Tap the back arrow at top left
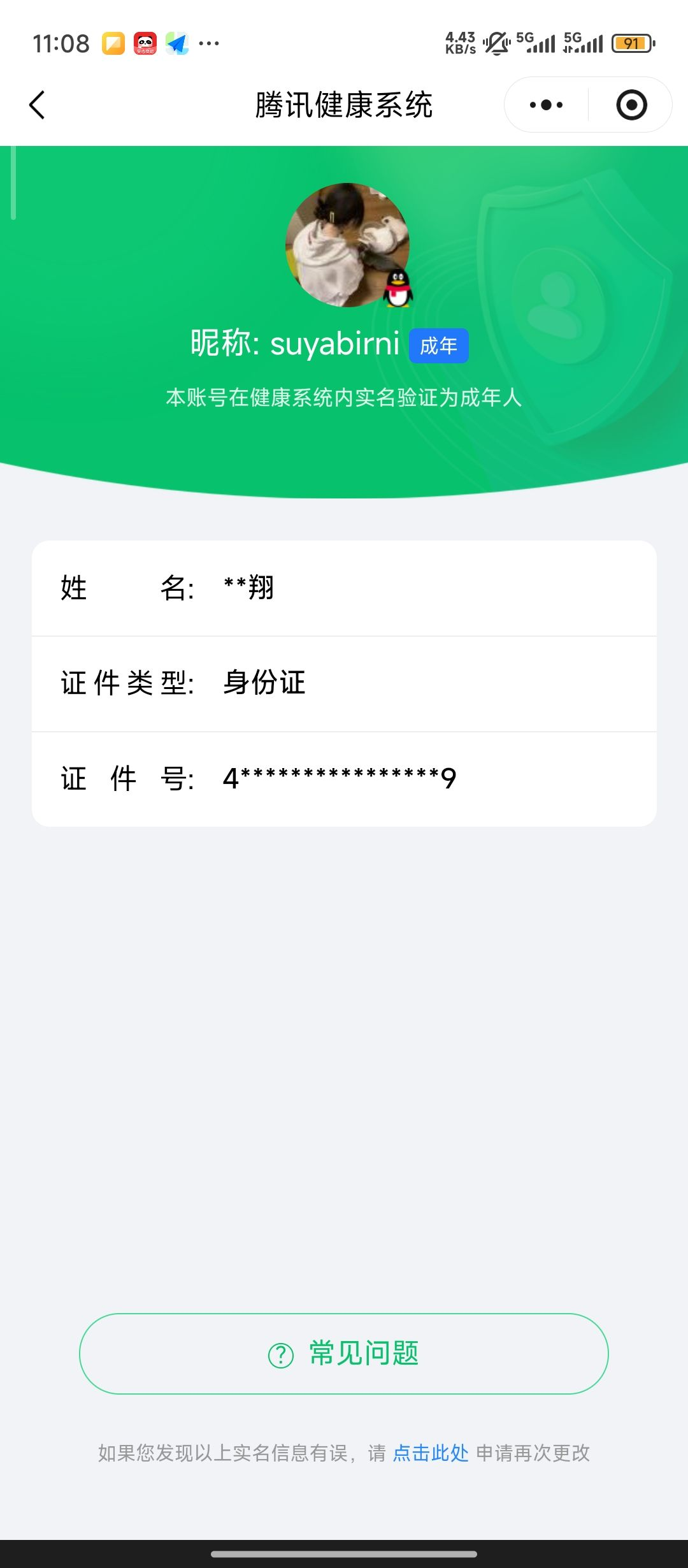Image resolution: width=688 pixels, height=1568 pixels. (x=36, y=105)
